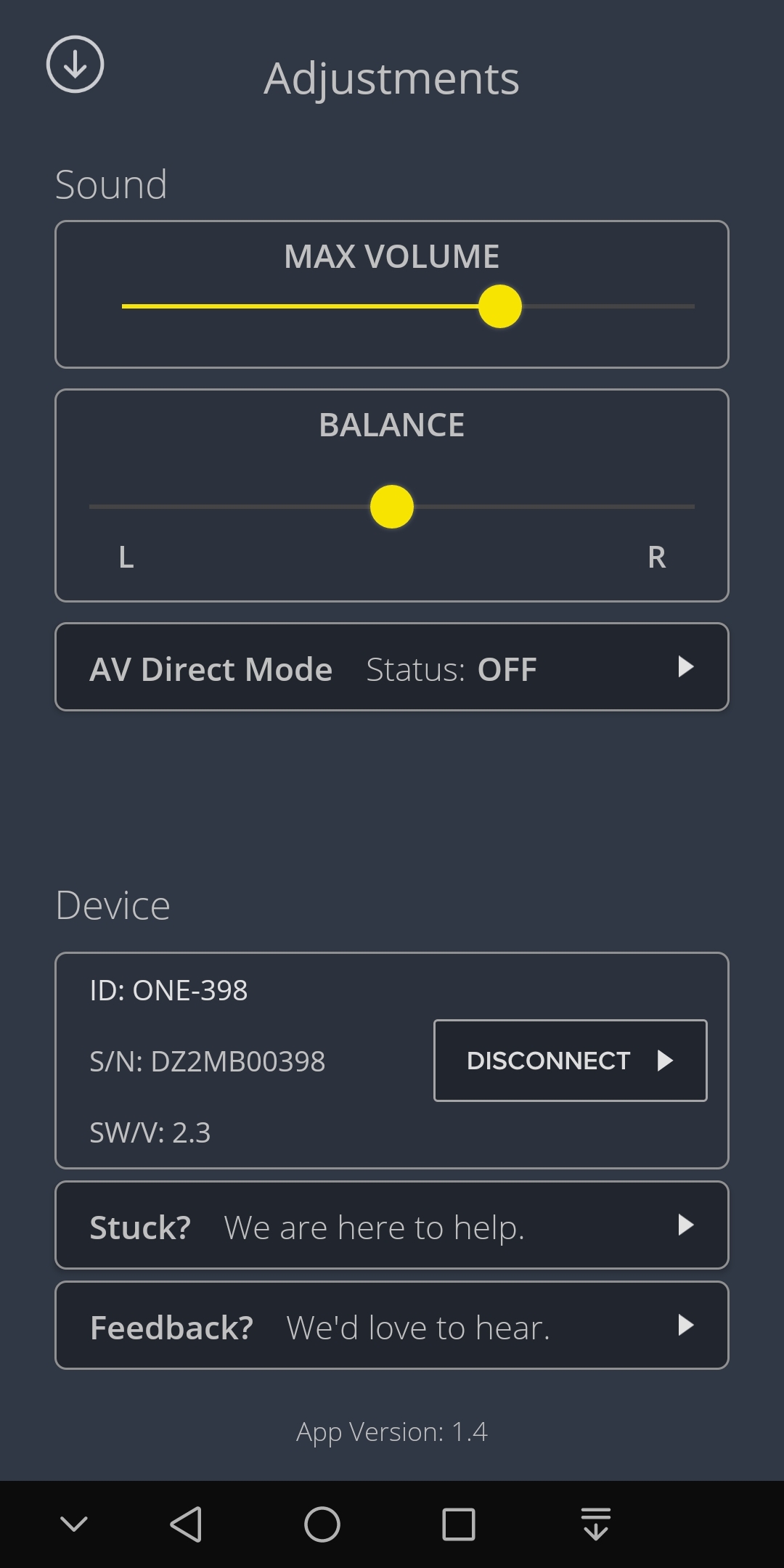This screenshot has width=784, height=1568.
Task: Tap the down arrow icon beside Adjustments
Action: click(x=75, y=65)
